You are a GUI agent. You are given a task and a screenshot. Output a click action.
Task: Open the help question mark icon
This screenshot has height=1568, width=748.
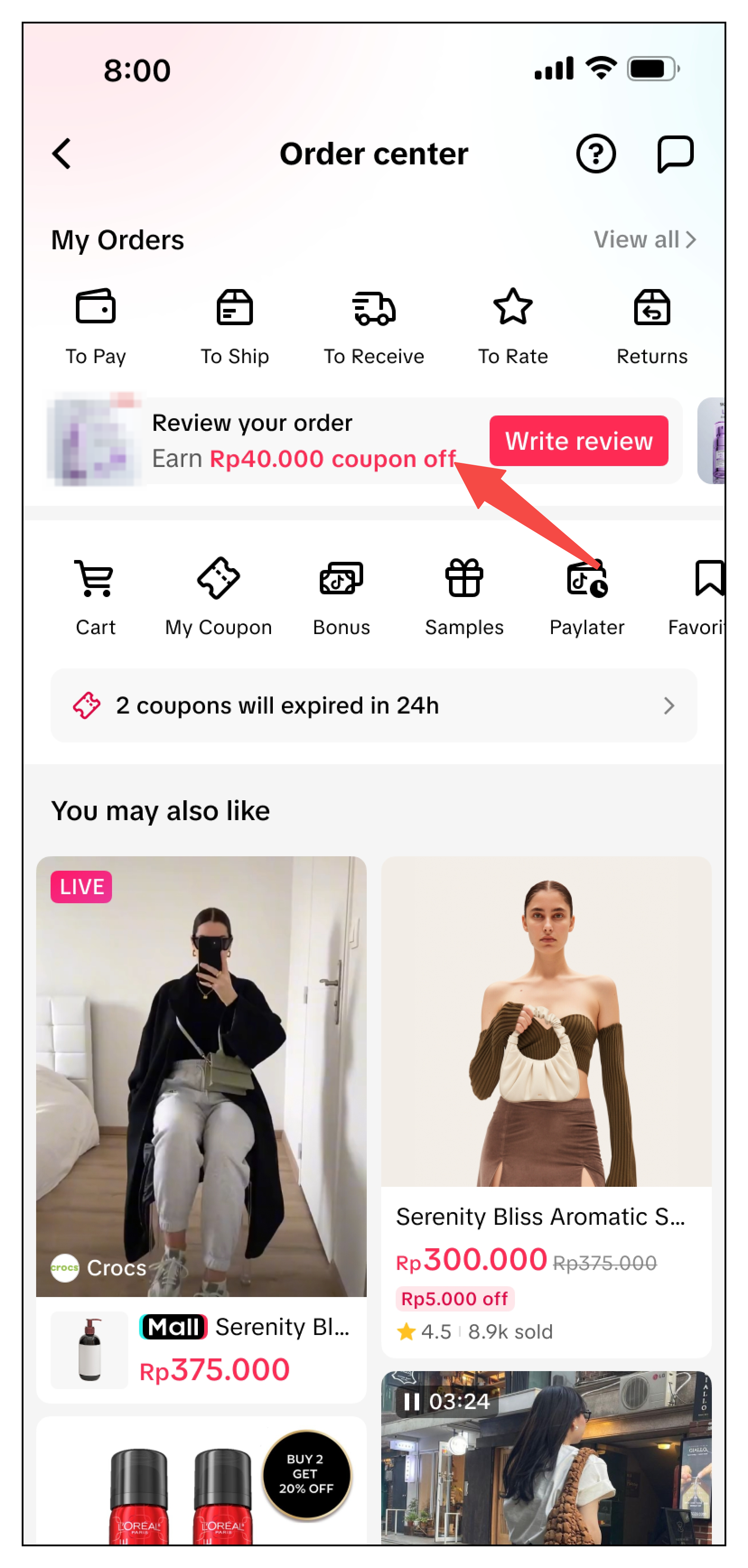click(x=595, y=154)
